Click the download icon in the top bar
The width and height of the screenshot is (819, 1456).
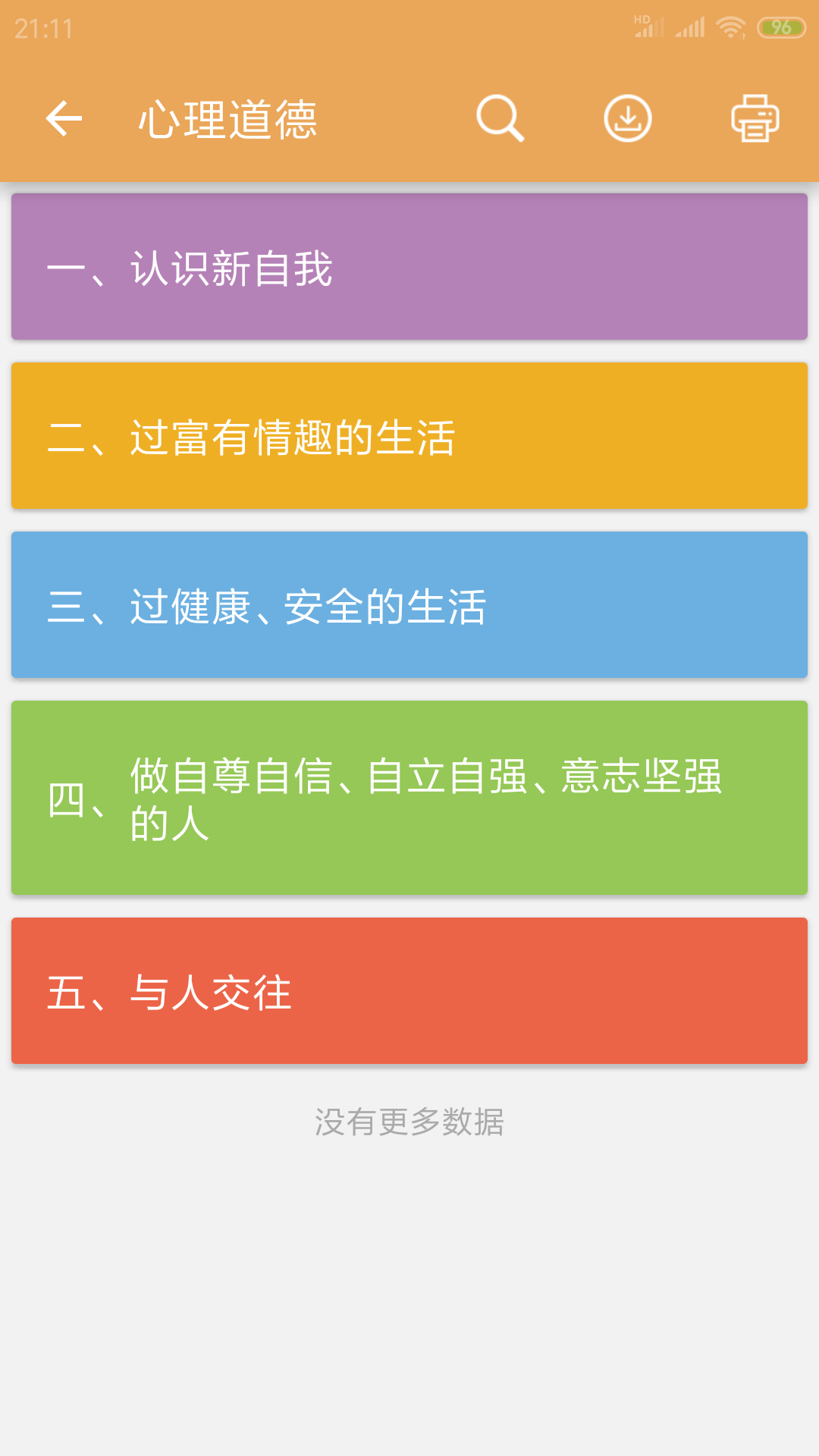[628, 119]
